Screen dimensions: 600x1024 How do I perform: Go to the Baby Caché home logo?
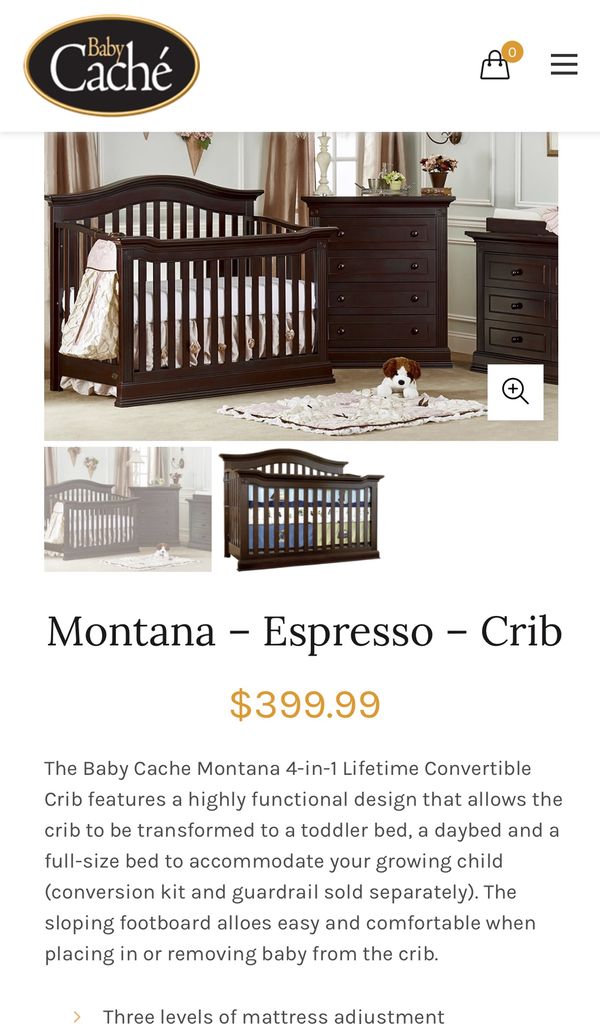(x=112, y=65)
